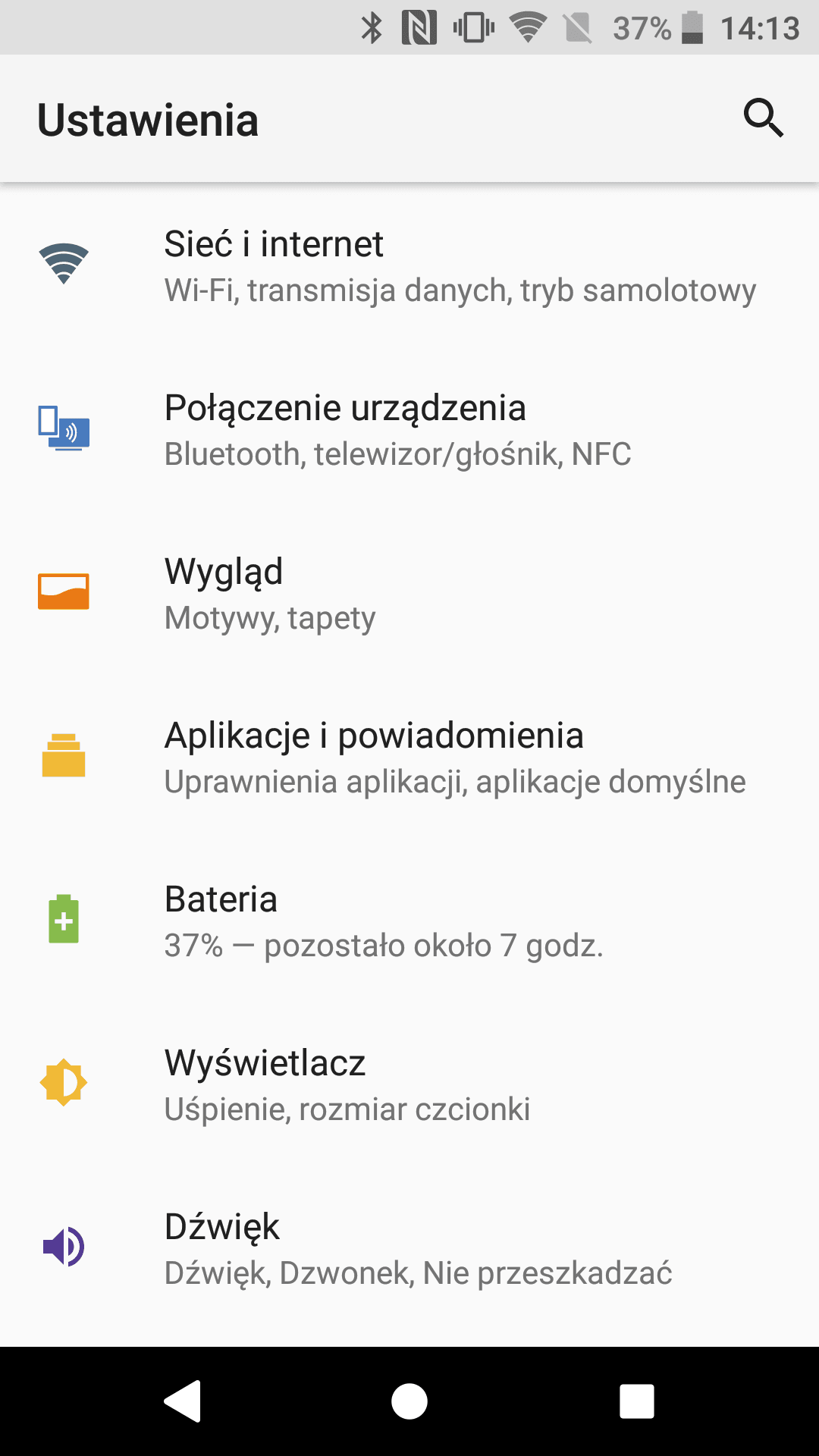Viewport: 819px width, 1456px height.
Task: Open Wygląd settings
Action: click(409, 593)
